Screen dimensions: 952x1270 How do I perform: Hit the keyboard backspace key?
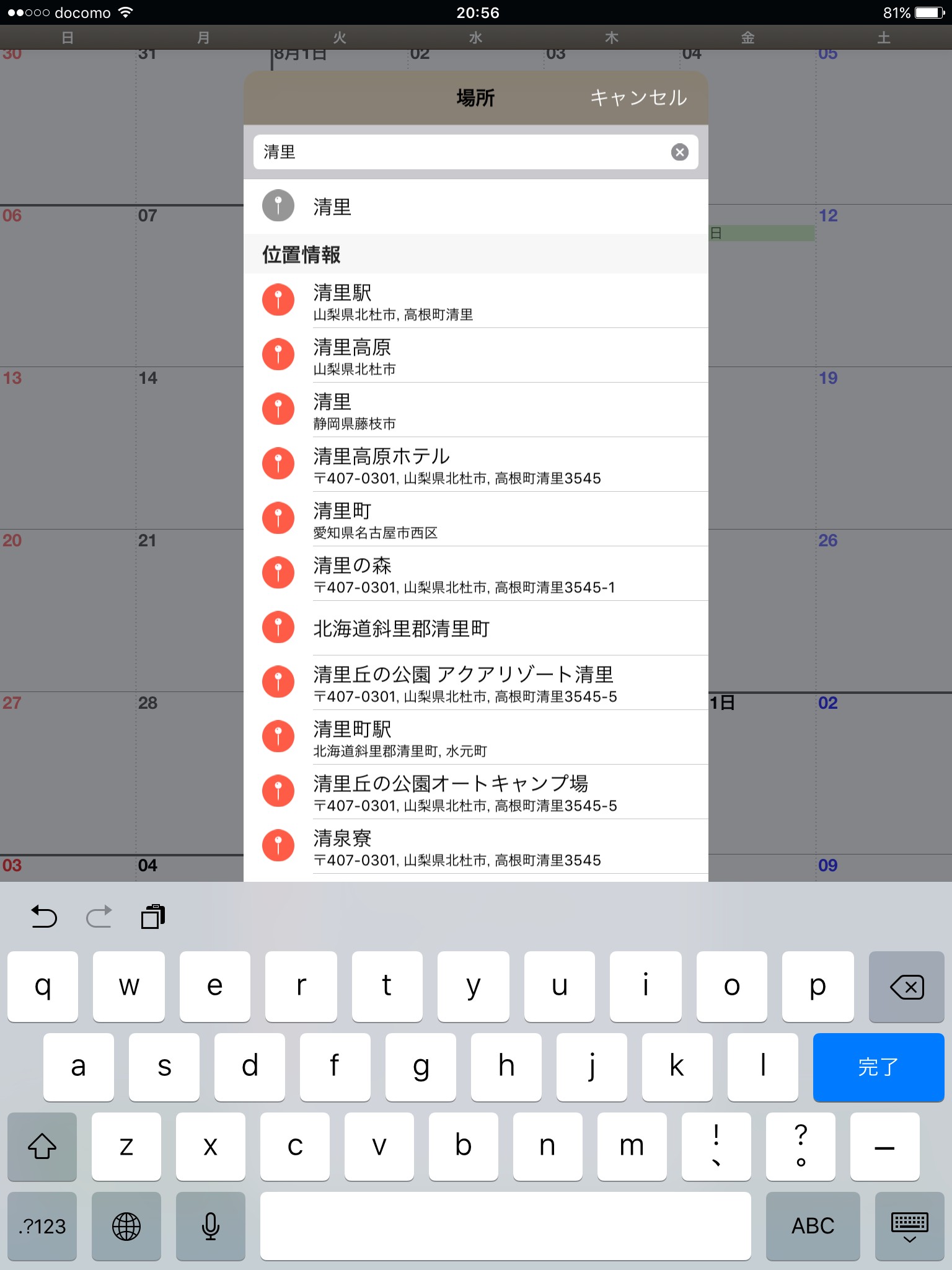[x=906, y=987]
